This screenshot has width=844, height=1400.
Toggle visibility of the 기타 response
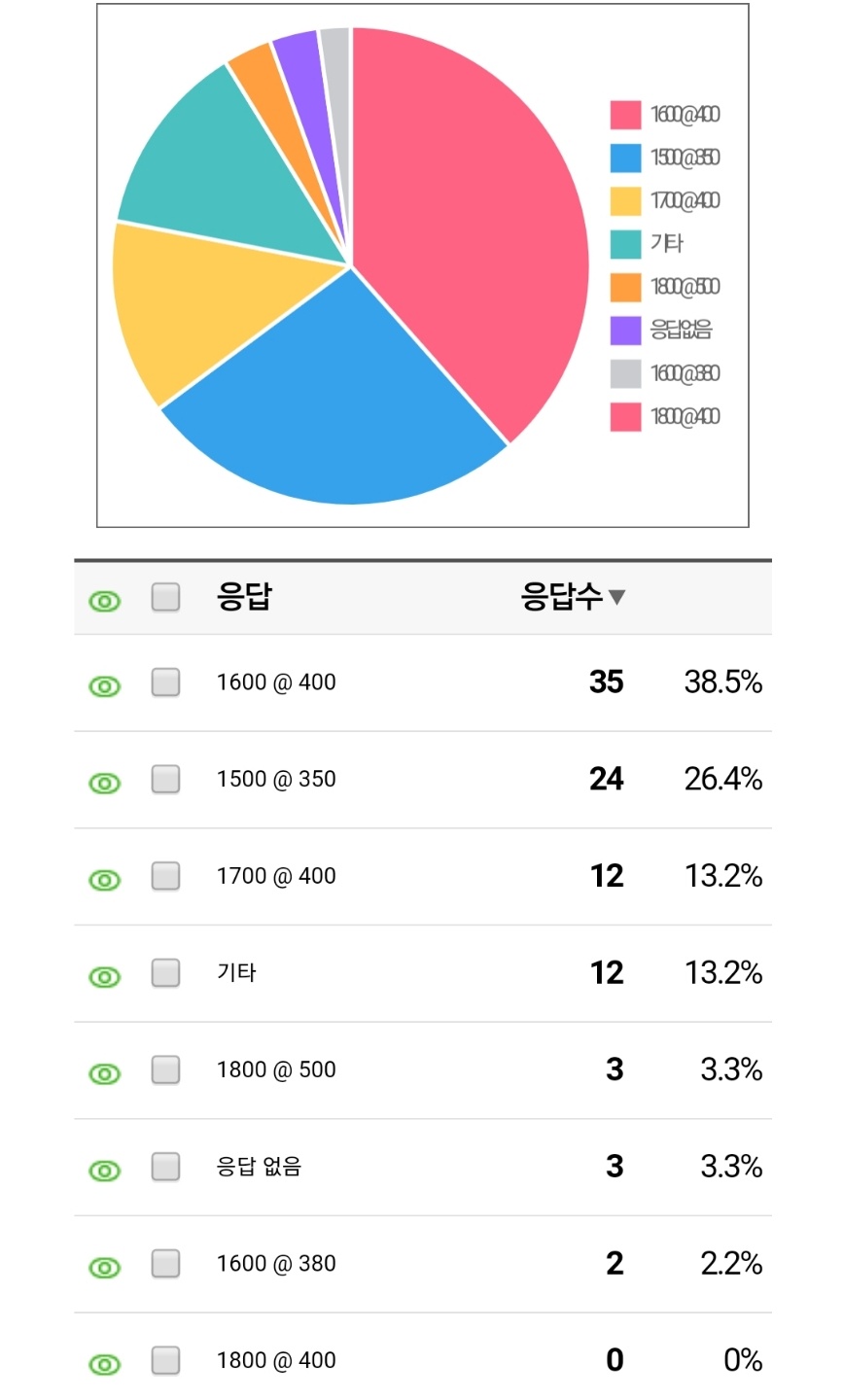[x=105, y=976]
